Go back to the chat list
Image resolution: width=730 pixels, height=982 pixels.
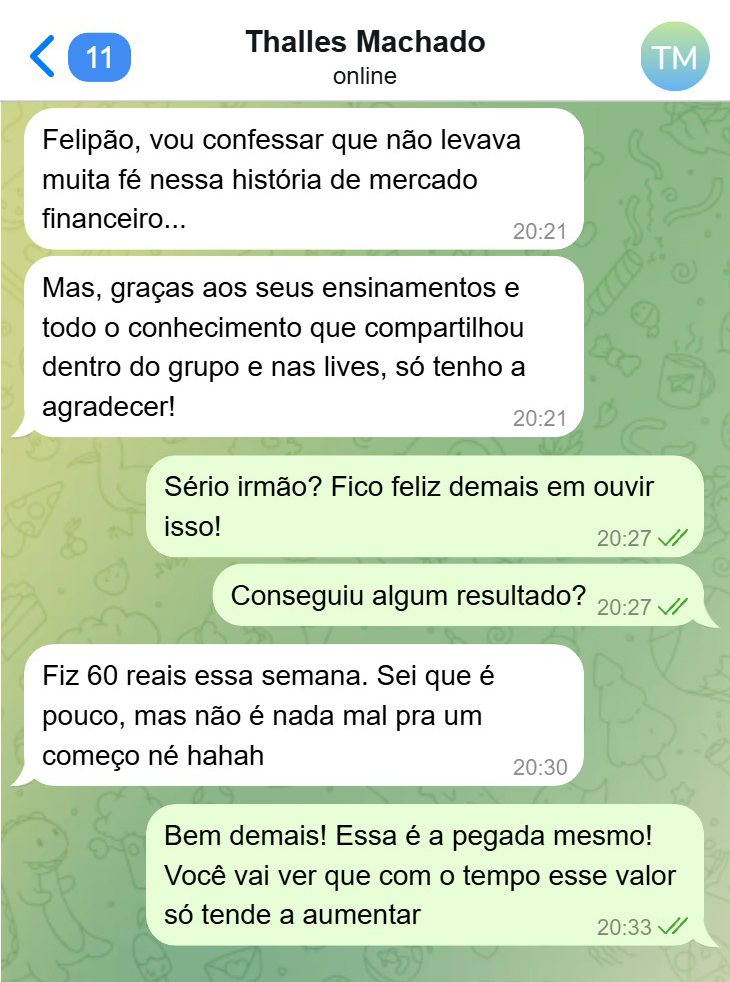tap(43, 56)
